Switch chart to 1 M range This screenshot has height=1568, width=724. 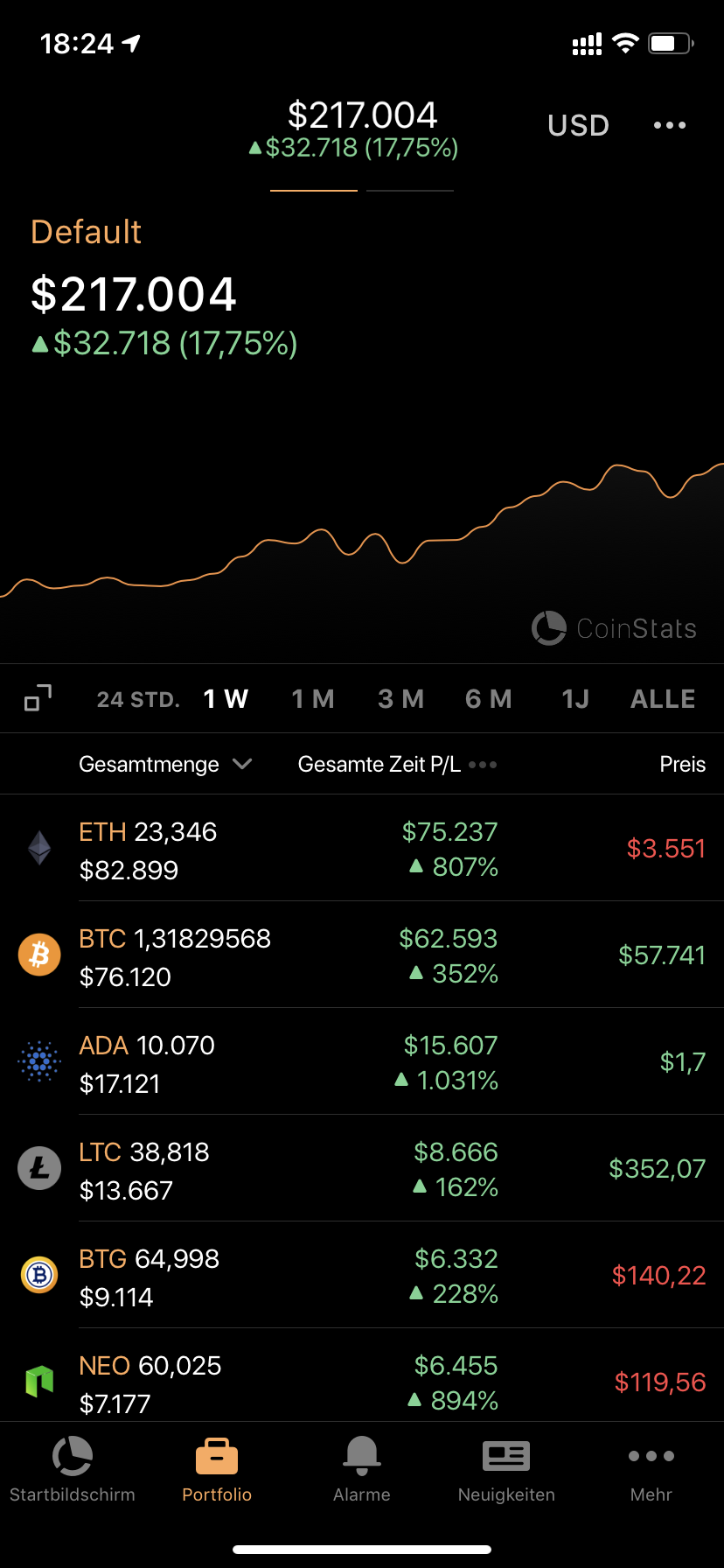[313, 699]
